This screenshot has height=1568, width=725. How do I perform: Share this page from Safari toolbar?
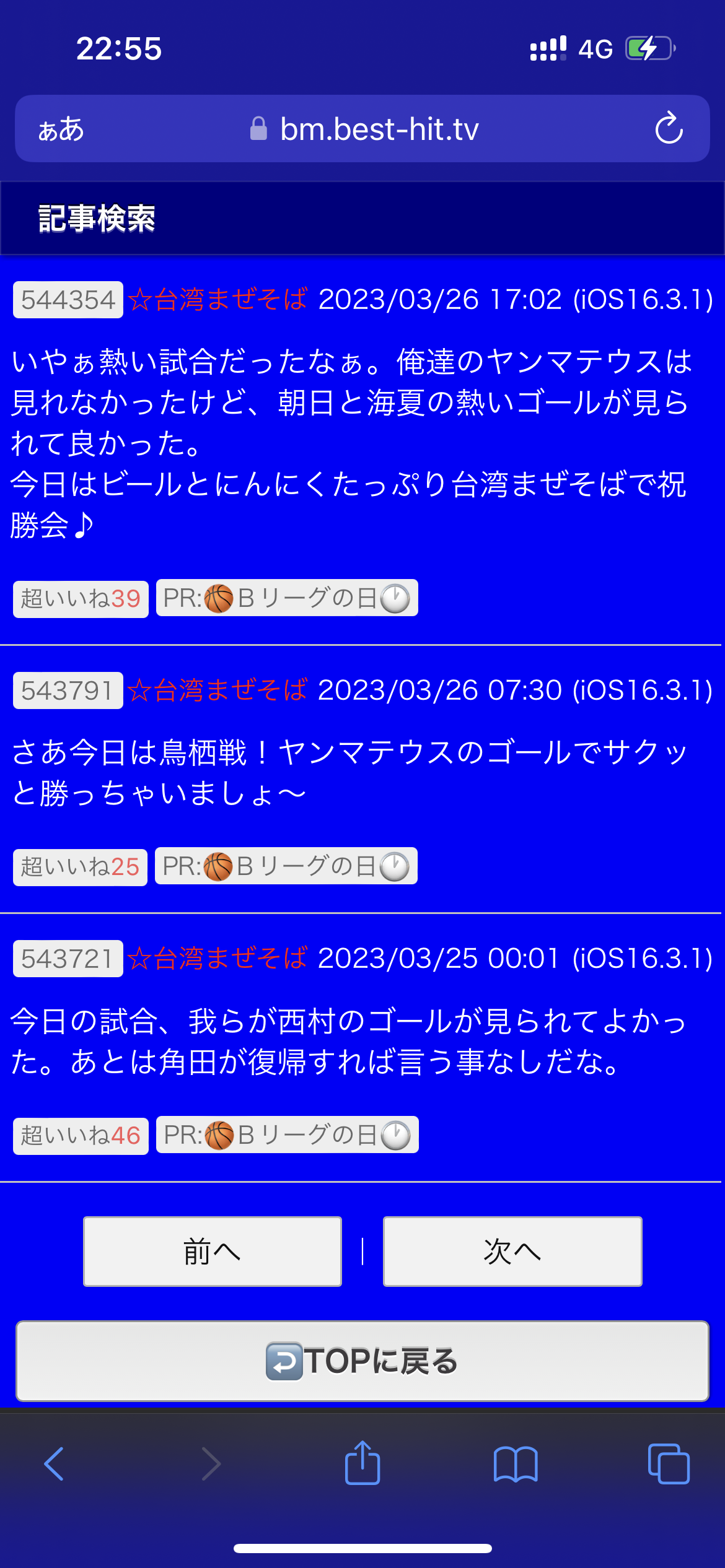tap(362, 1463)
